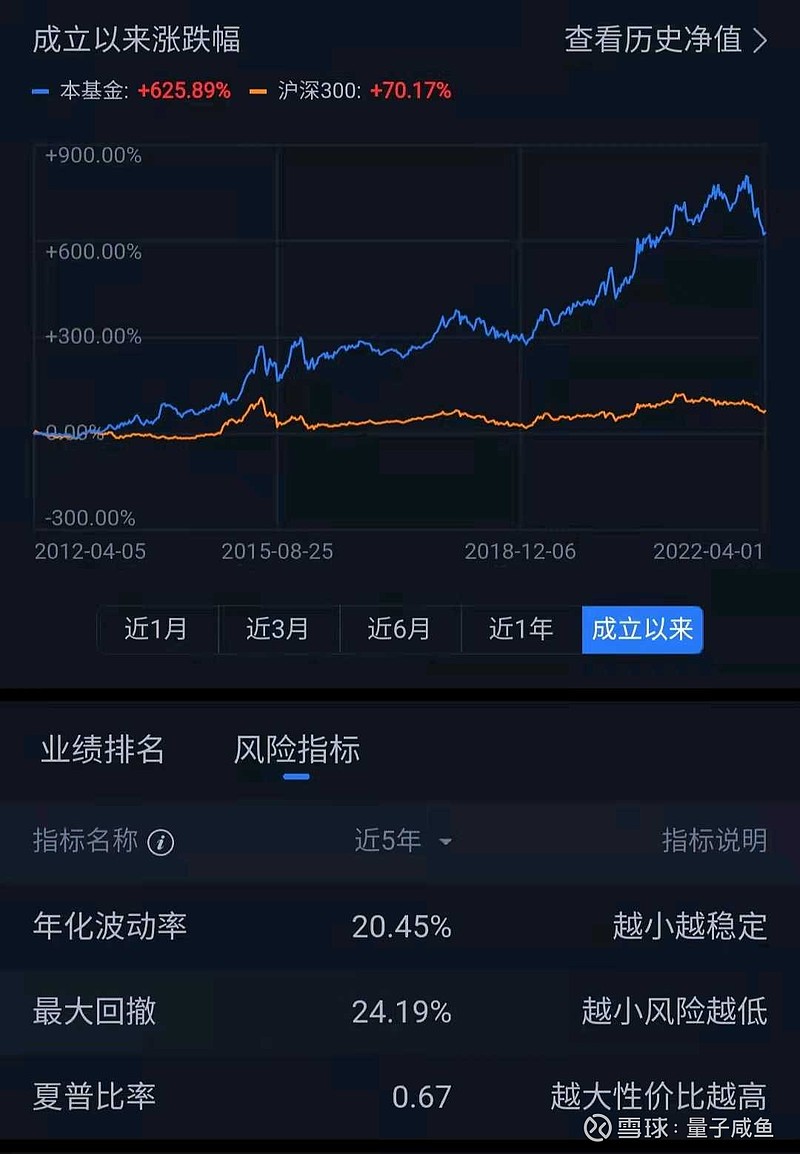Expand the 近5年 period dropdown
The height and width of the screenshot is (1154, 800).
coord(404,841)
